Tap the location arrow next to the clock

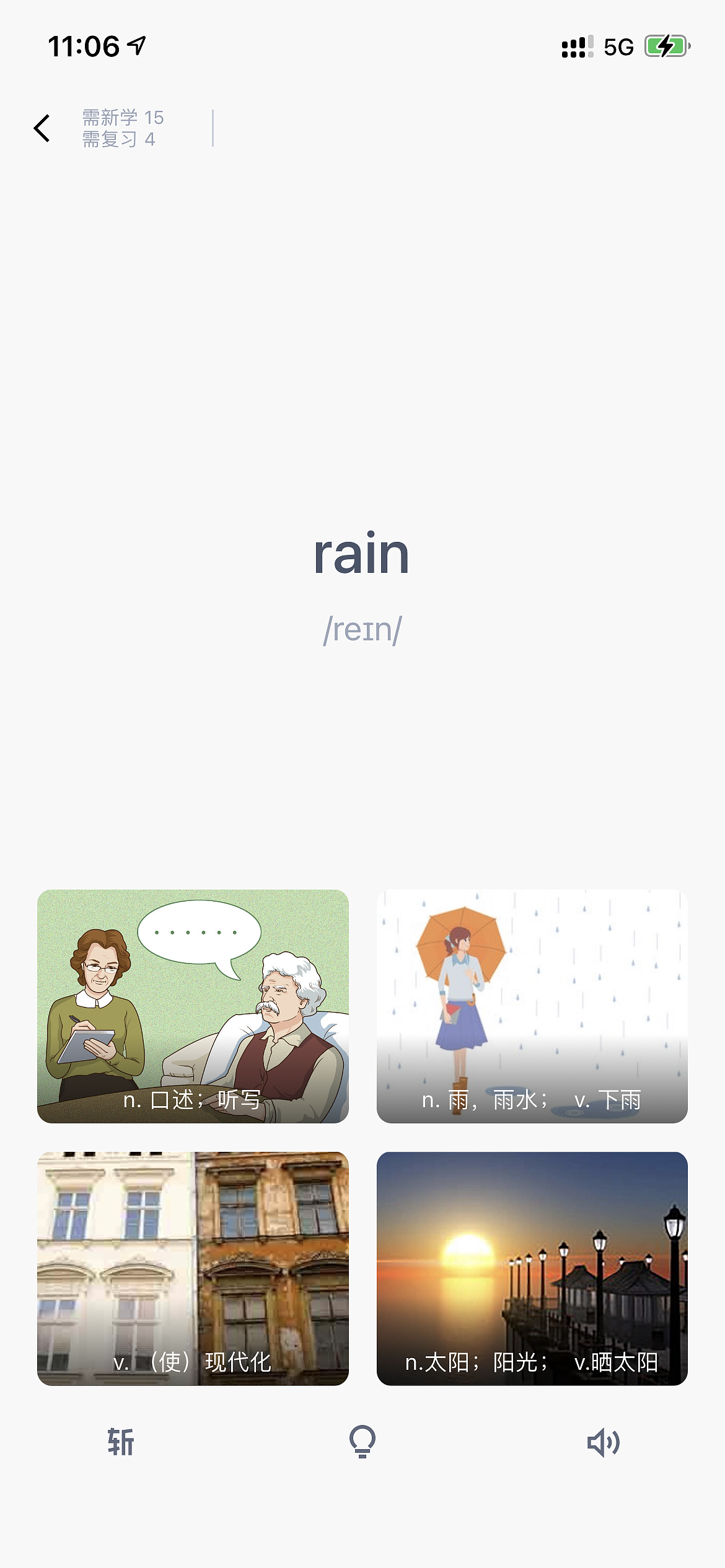(x=137, y=45)
